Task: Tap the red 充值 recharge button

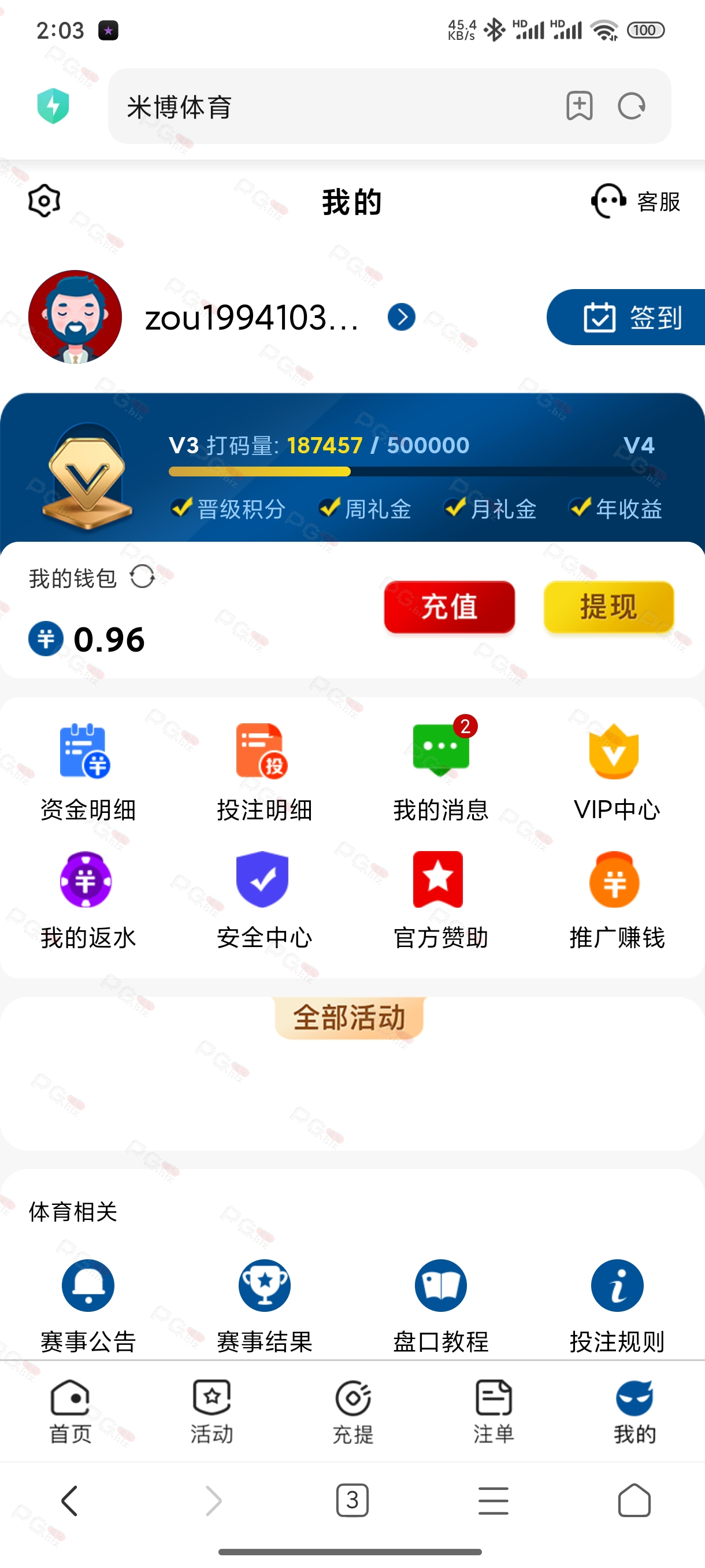Action: pos(449,607)
